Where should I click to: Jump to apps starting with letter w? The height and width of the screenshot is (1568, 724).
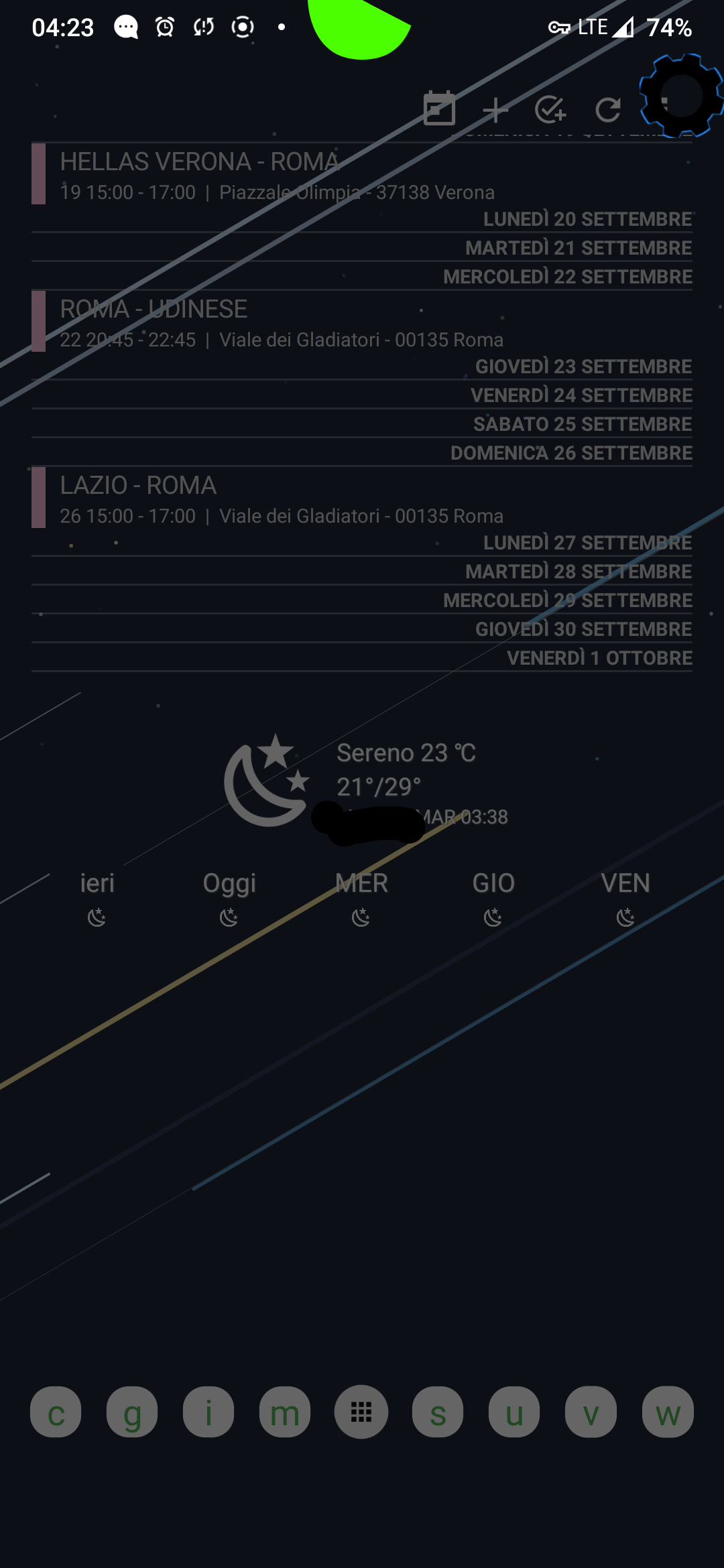tap(668, 1412)
